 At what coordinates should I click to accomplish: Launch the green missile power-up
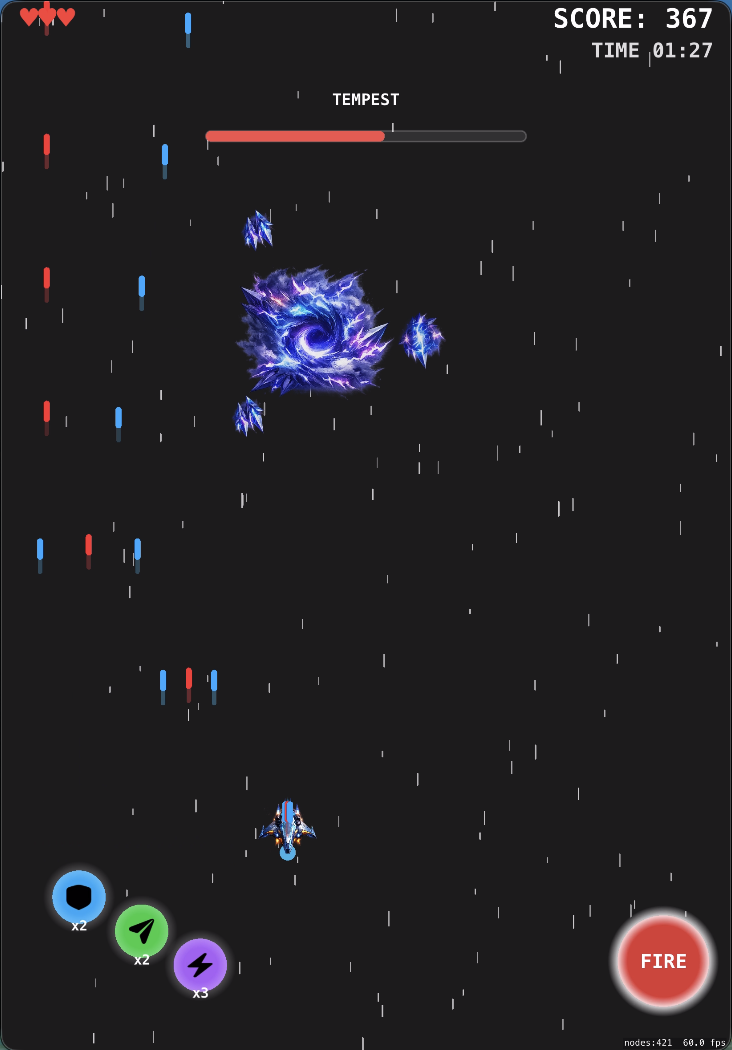141,931
